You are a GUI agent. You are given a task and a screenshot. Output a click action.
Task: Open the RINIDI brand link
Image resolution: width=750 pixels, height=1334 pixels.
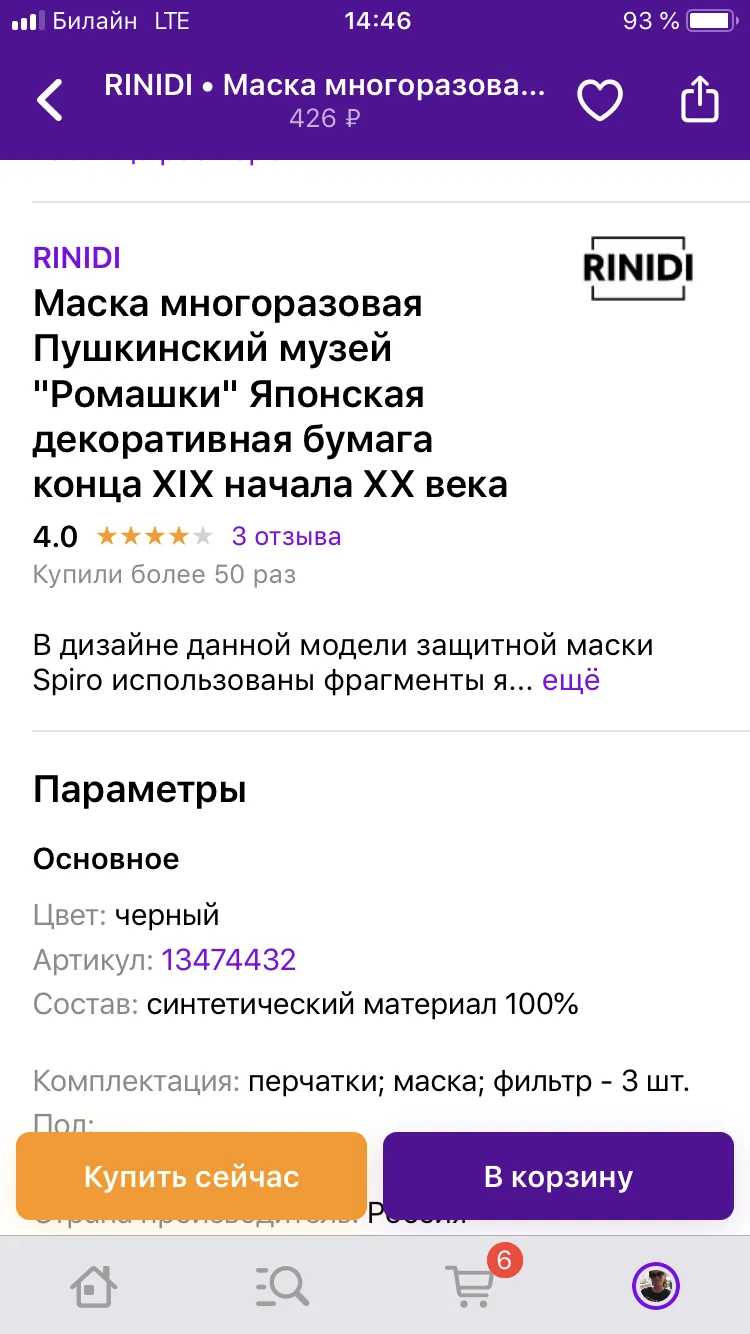coord(77,258)
